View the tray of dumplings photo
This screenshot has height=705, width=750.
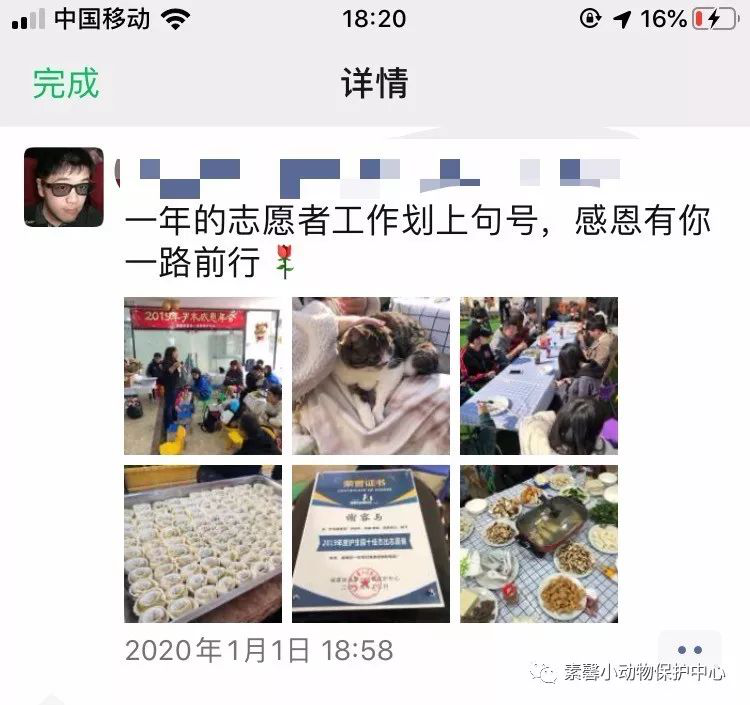coord(203,544)
